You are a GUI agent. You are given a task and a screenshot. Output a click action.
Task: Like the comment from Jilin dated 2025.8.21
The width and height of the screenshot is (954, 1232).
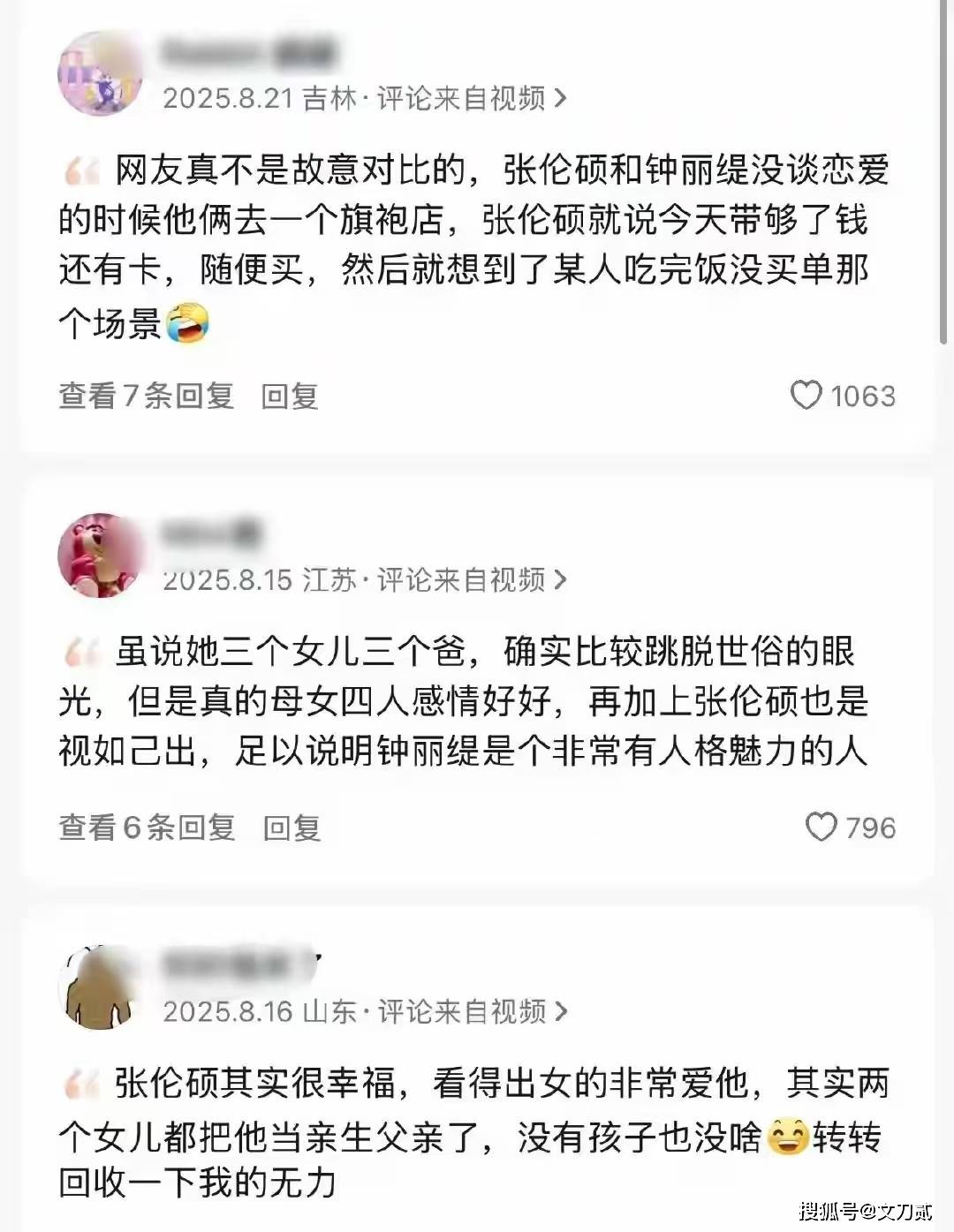tap(806, 395)
